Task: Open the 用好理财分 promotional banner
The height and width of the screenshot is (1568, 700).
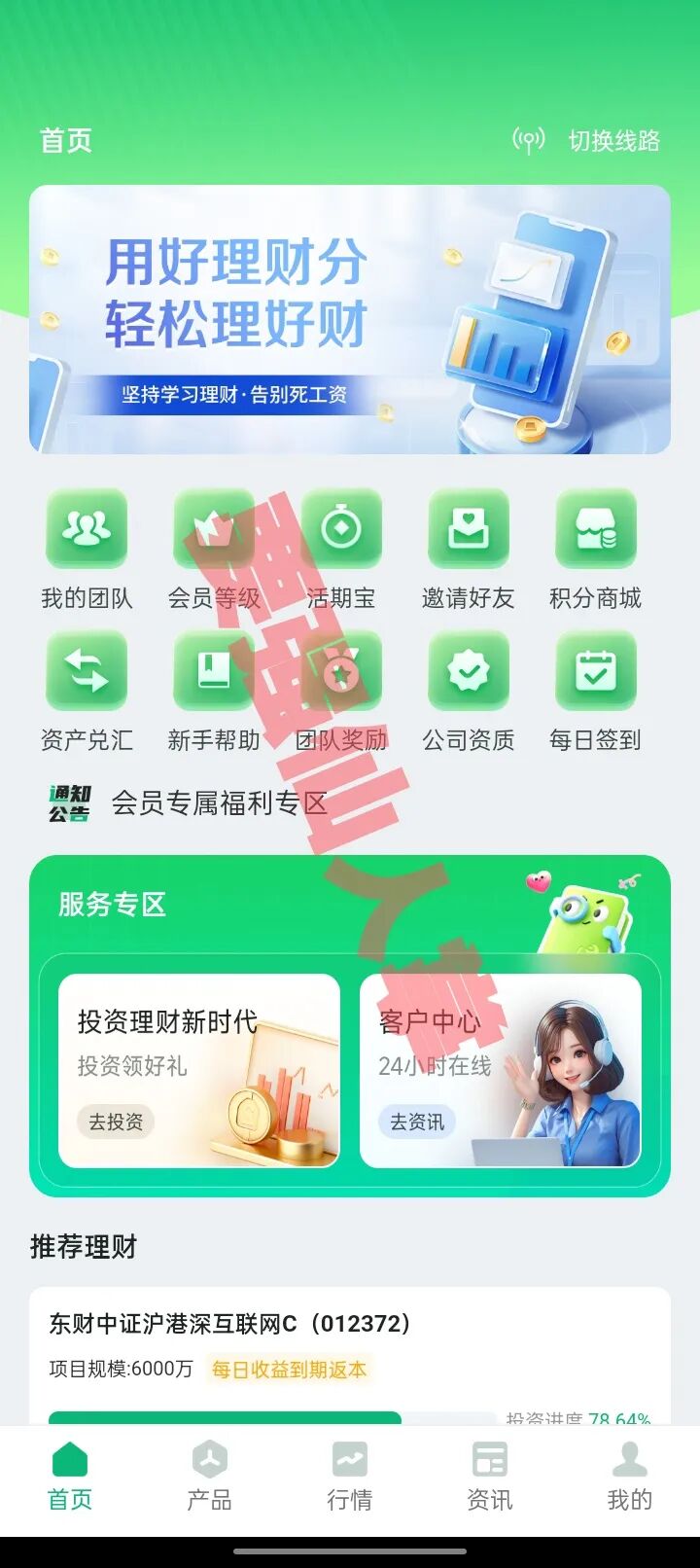Action: click(x=350, y=319)
